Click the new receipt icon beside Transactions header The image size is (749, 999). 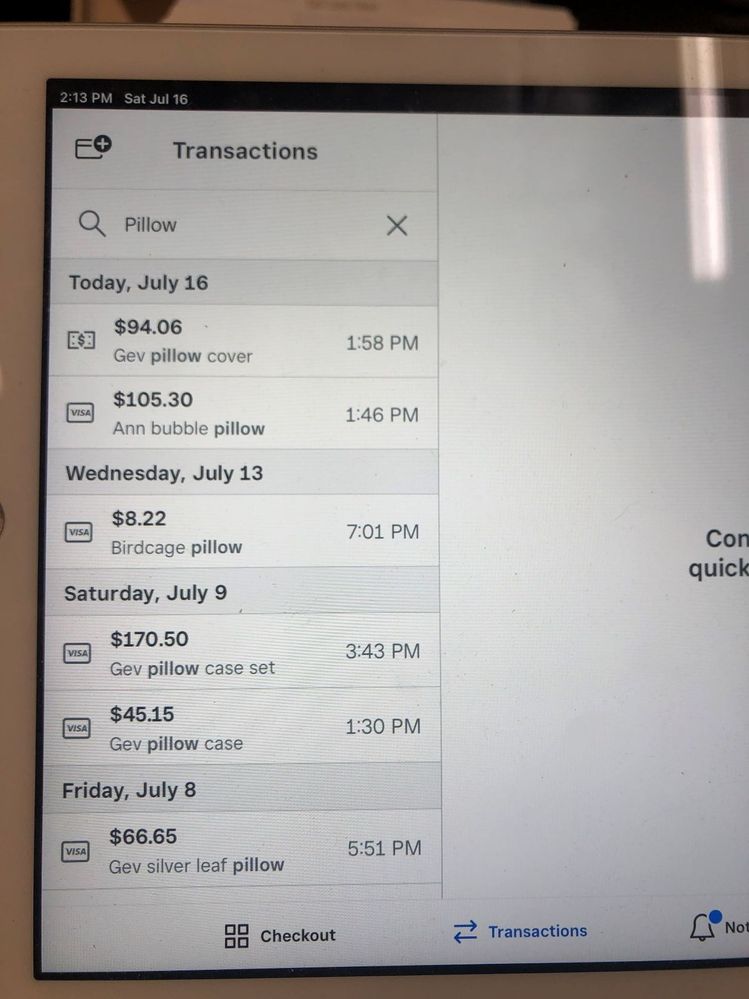91,148
